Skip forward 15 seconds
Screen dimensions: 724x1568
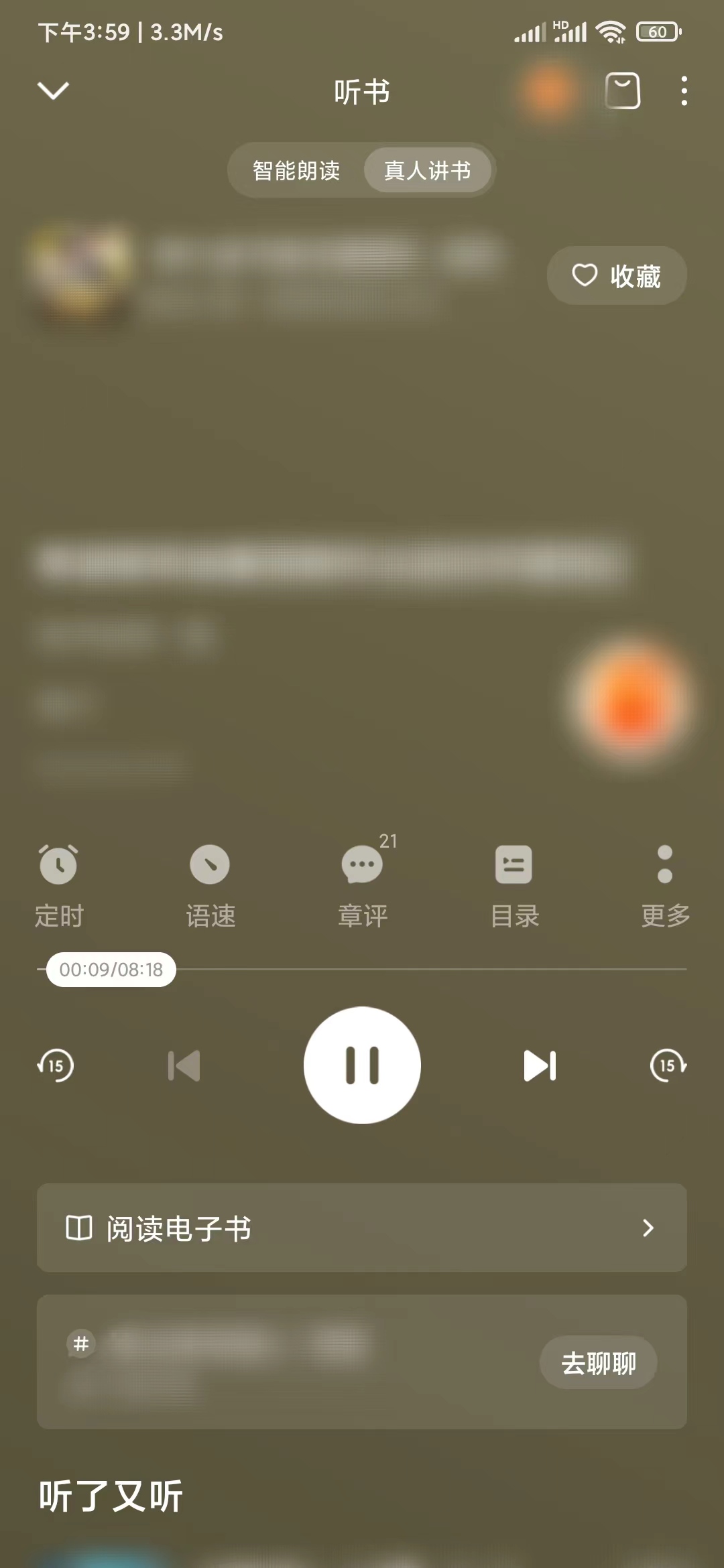(668, 1065)
